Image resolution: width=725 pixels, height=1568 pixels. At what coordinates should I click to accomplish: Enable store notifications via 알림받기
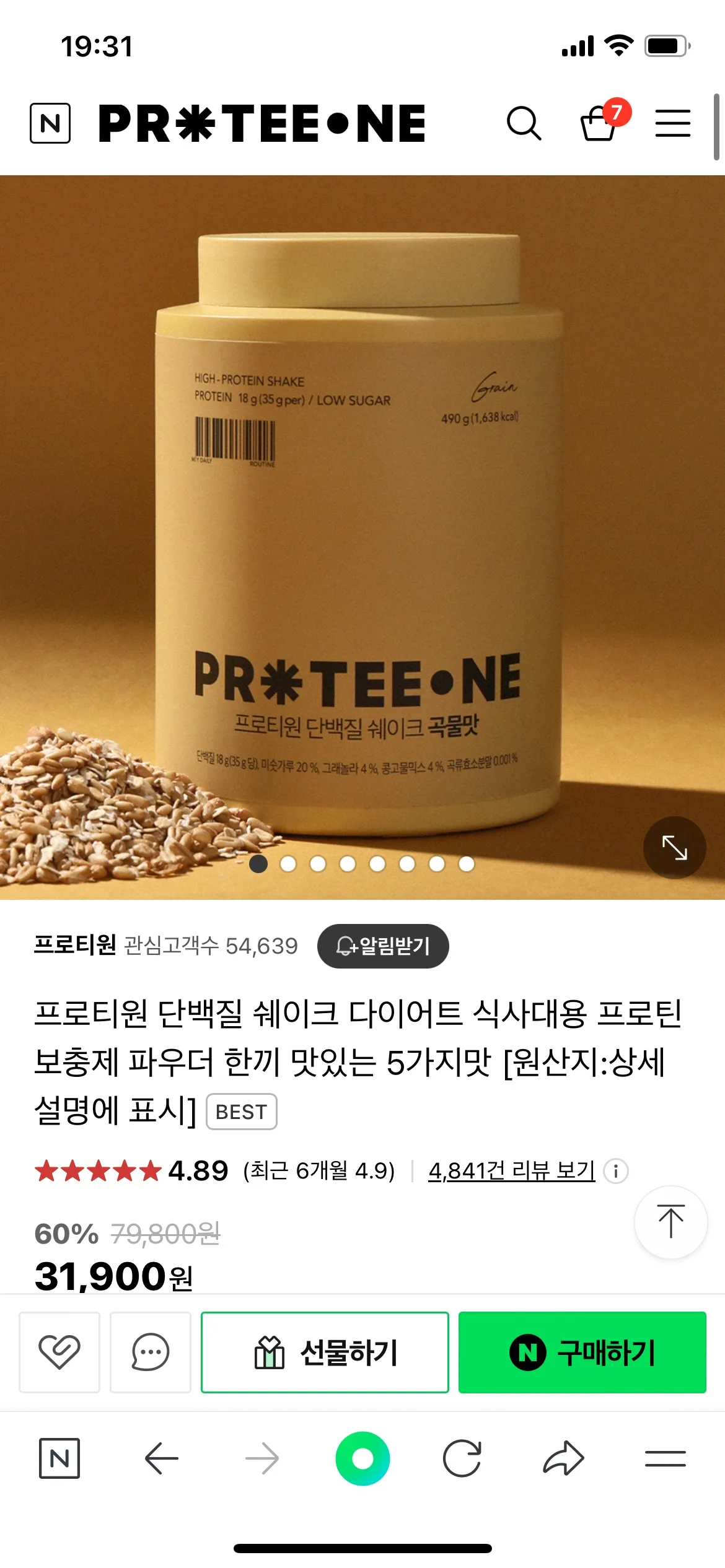pyautogui.click(x=382, y=946)
